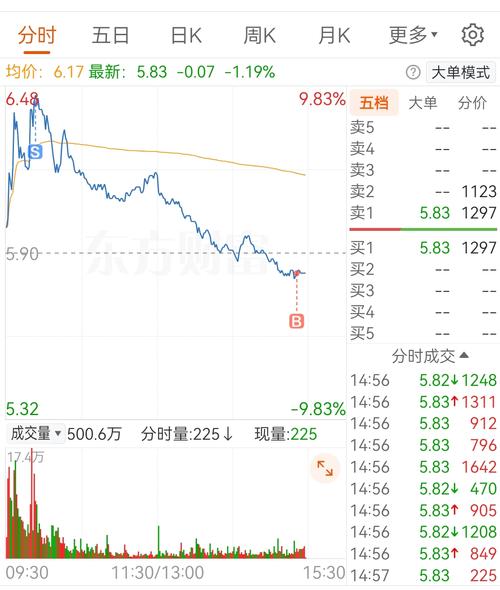
Task: Tap the 大单模式 button
Action: click(461, 72)
